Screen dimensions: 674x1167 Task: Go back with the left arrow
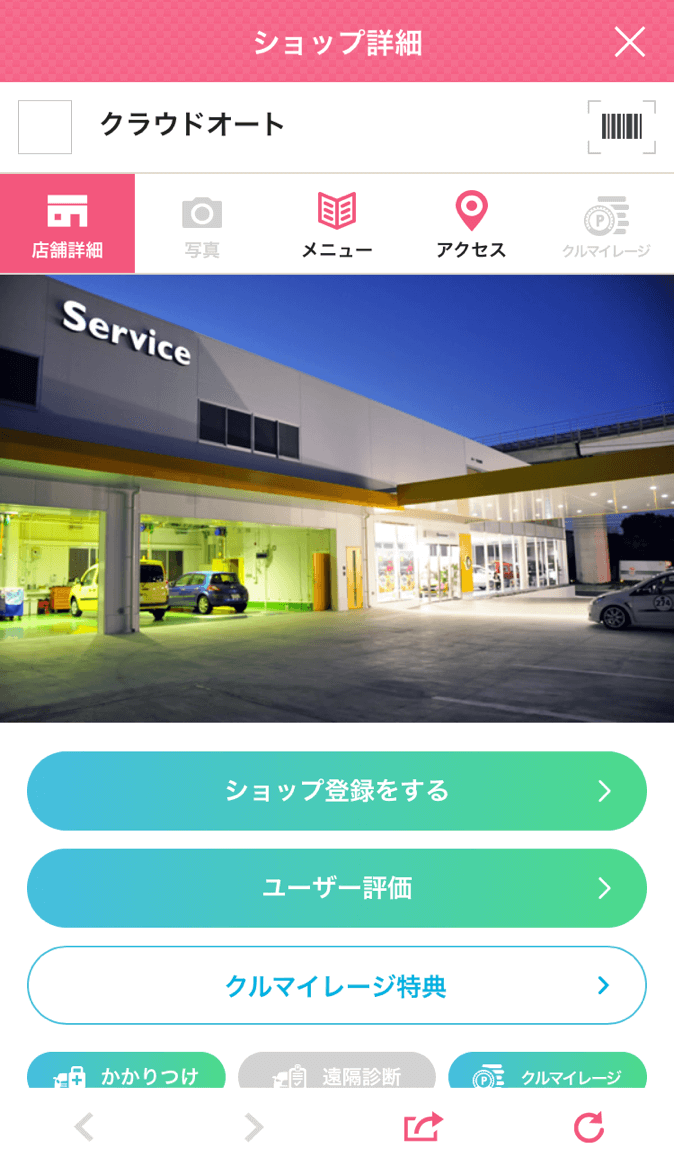click(85, 1128)
